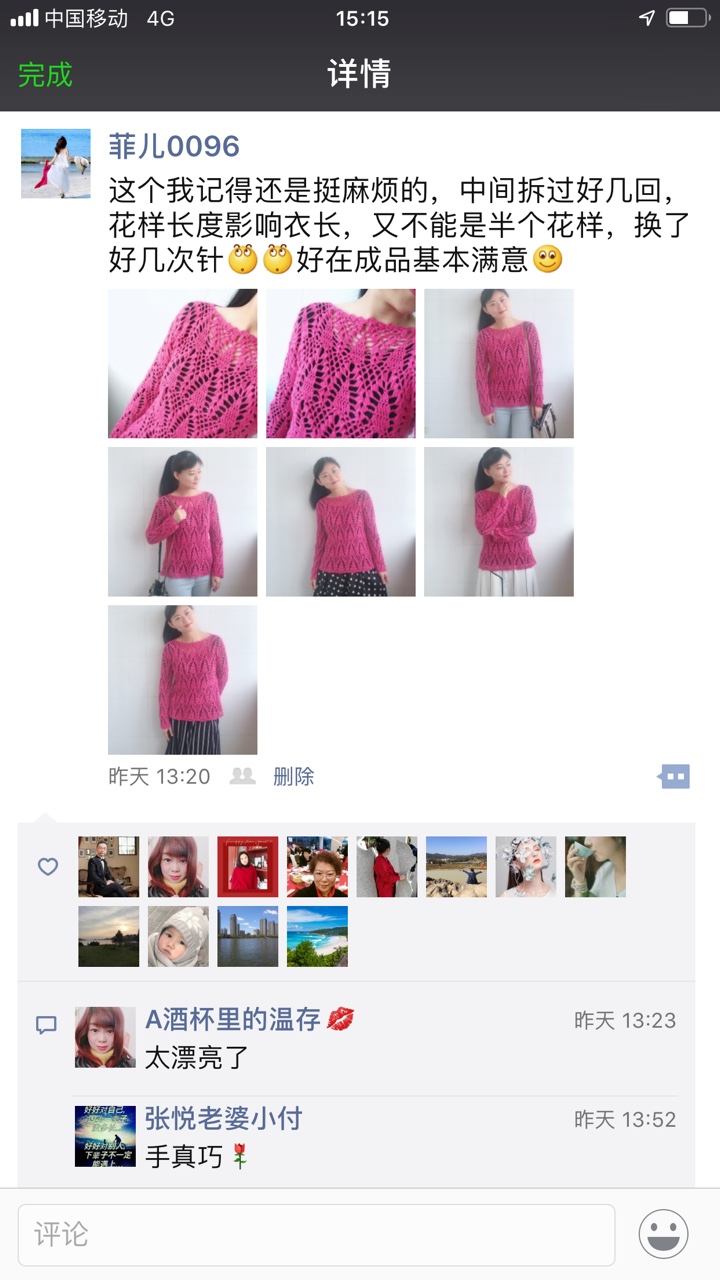The image size is (720, 1280).
Task: Focus the 评论 comment input field
Action: [x=316, y=1234]
